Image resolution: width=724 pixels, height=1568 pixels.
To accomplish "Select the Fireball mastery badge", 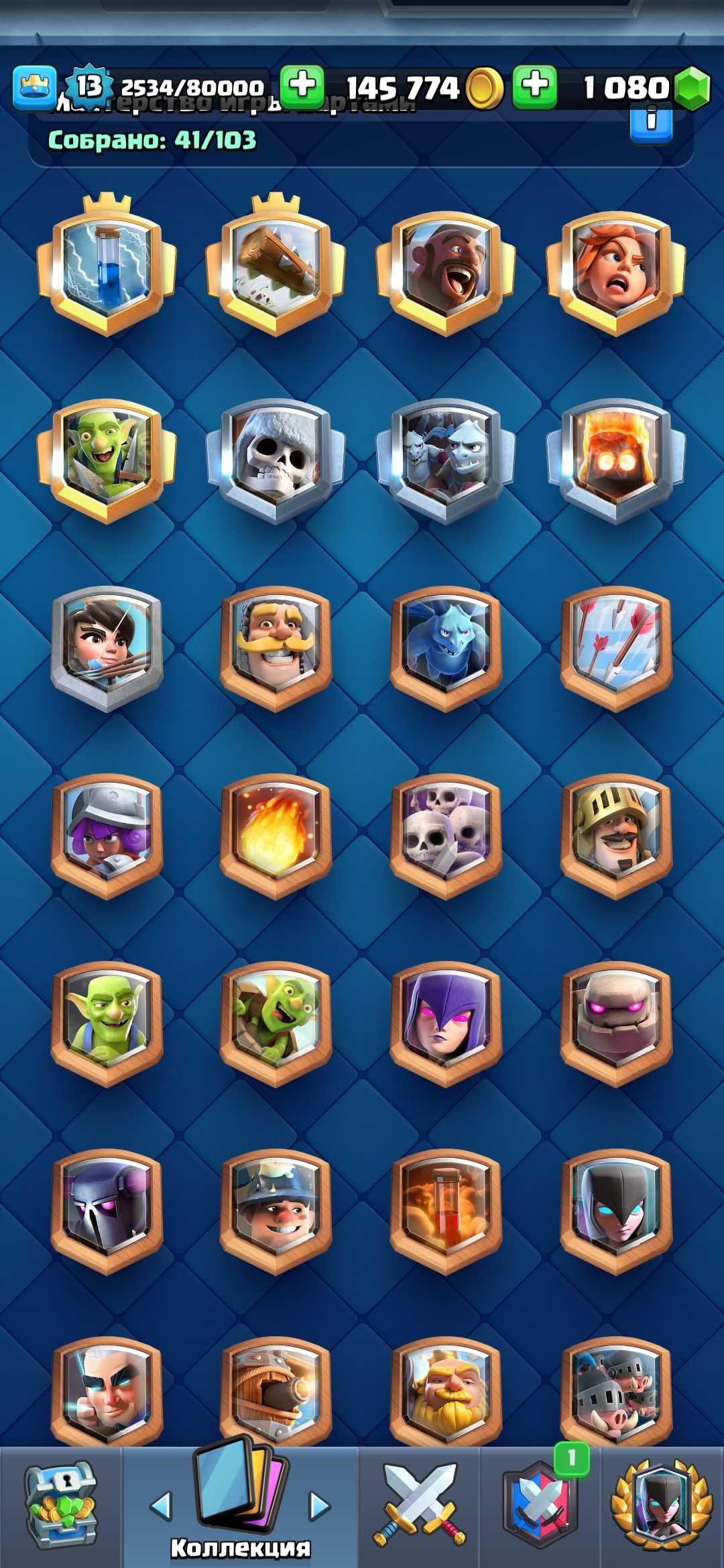I will pyautogui.click(x=276, y=836).
